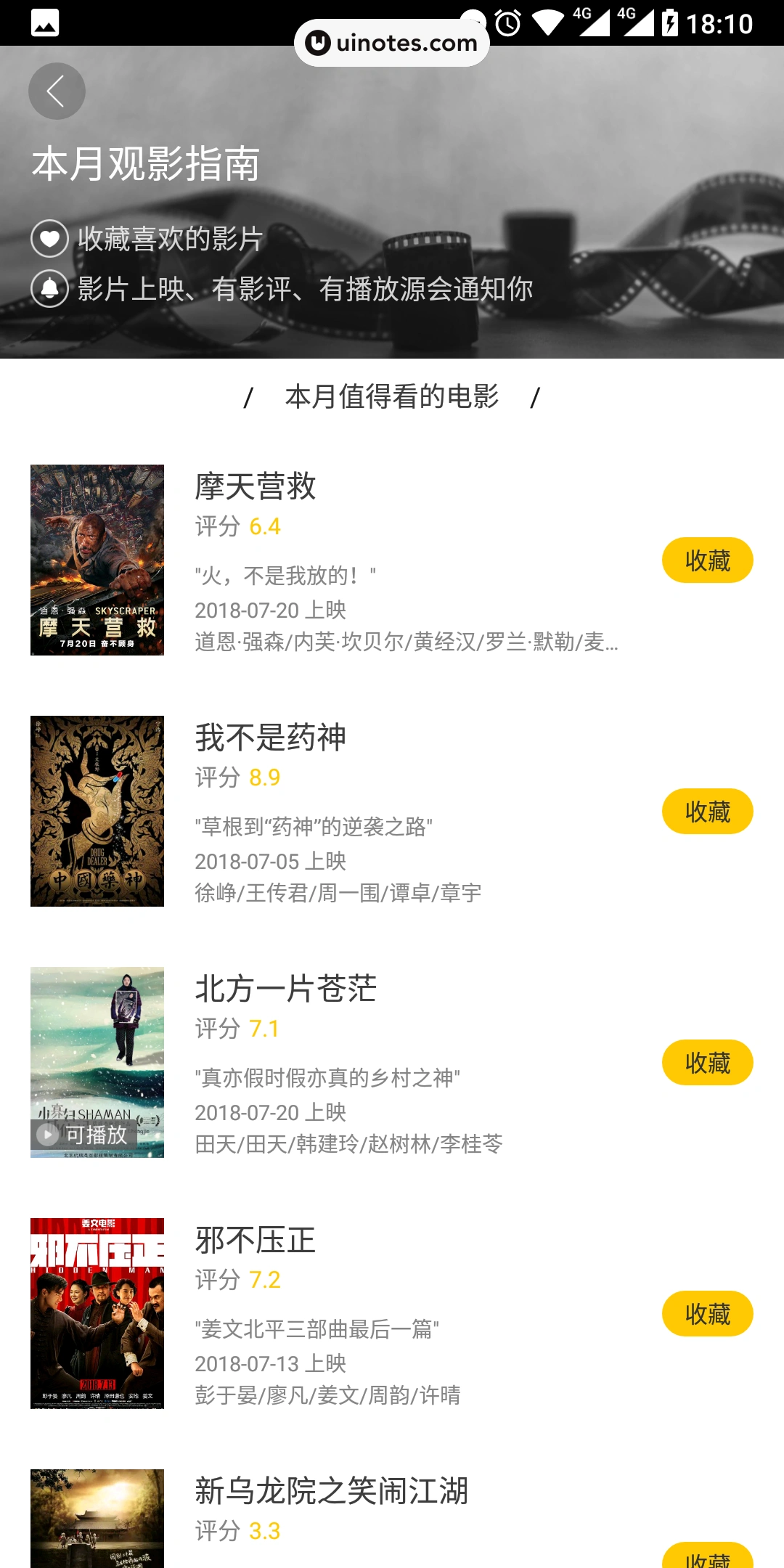Open the 新乌龙院之笑闹江湖 movie entry
Viewport: 784px width, 1568px height.
[331, 1493]
